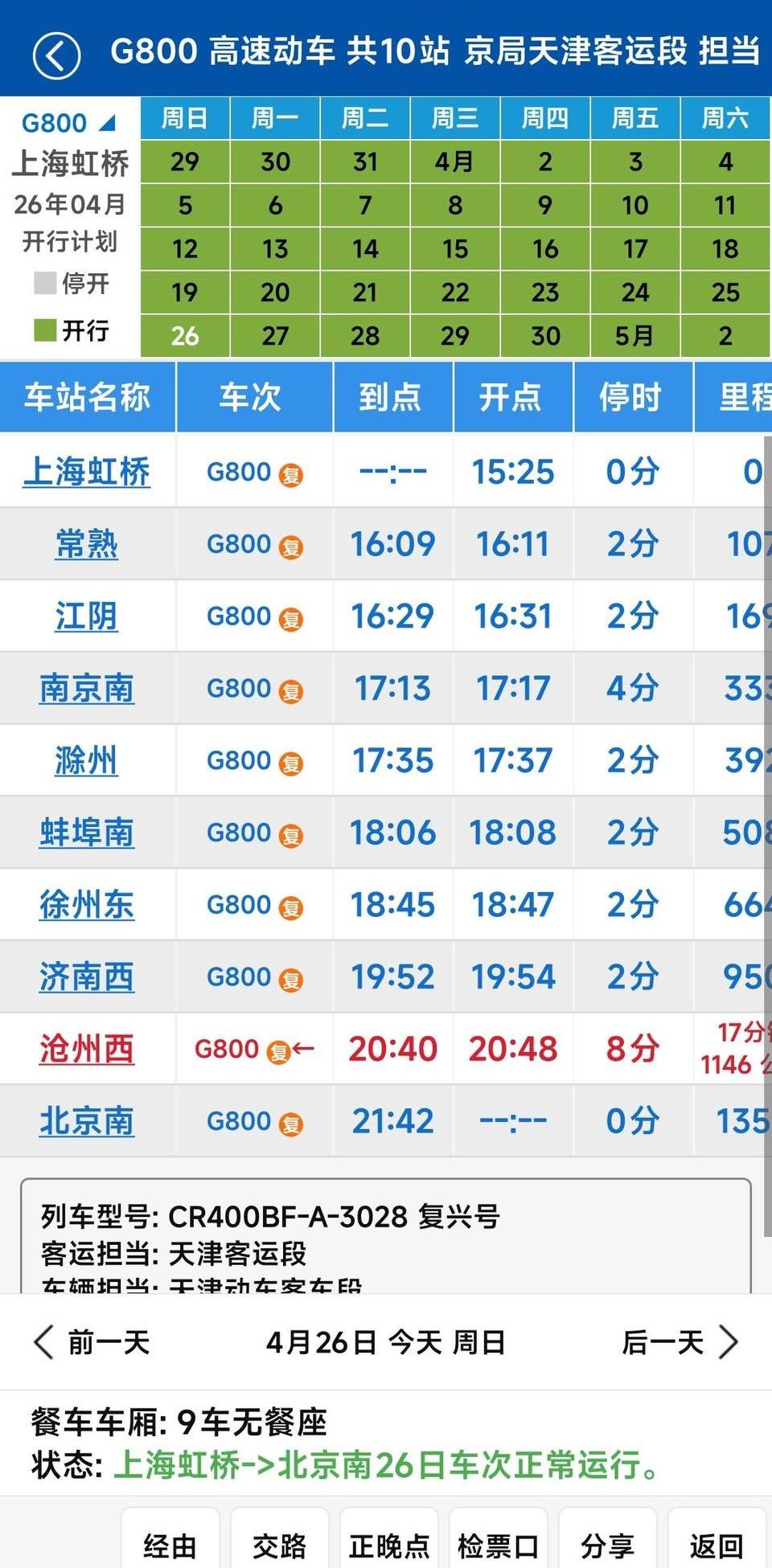Select the highlighted date 26 in the calendar
The image size is (772, 1568).
[184, 337]
